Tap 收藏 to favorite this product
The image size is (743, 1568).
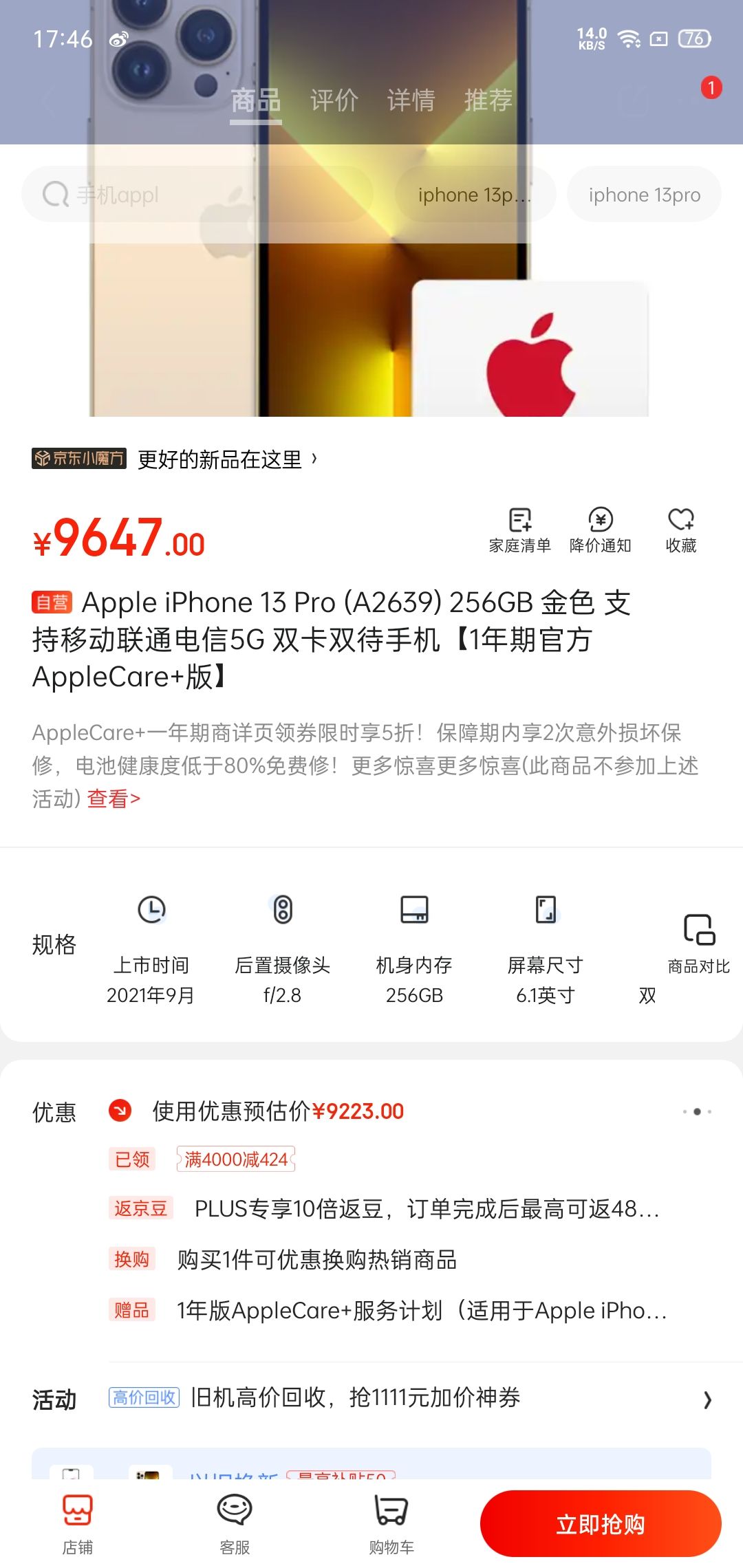click(681, 530)
